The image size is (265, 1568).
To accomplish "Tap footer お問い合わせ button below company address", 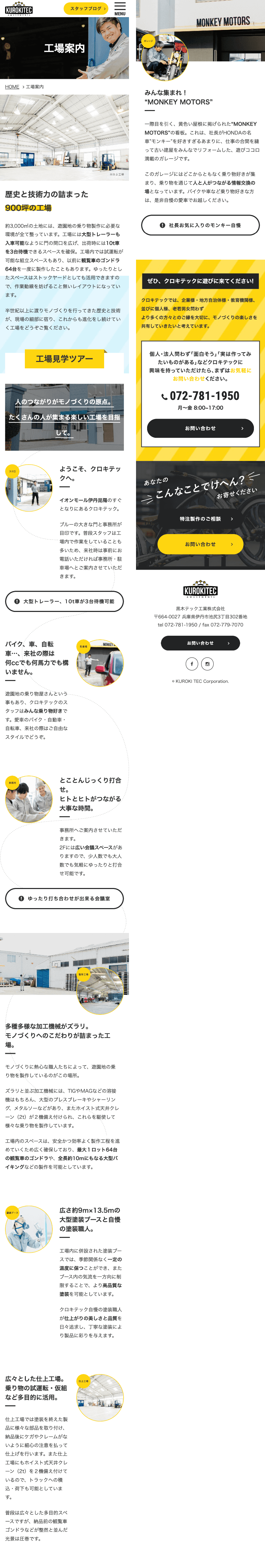I will click(x=201, y=643).
